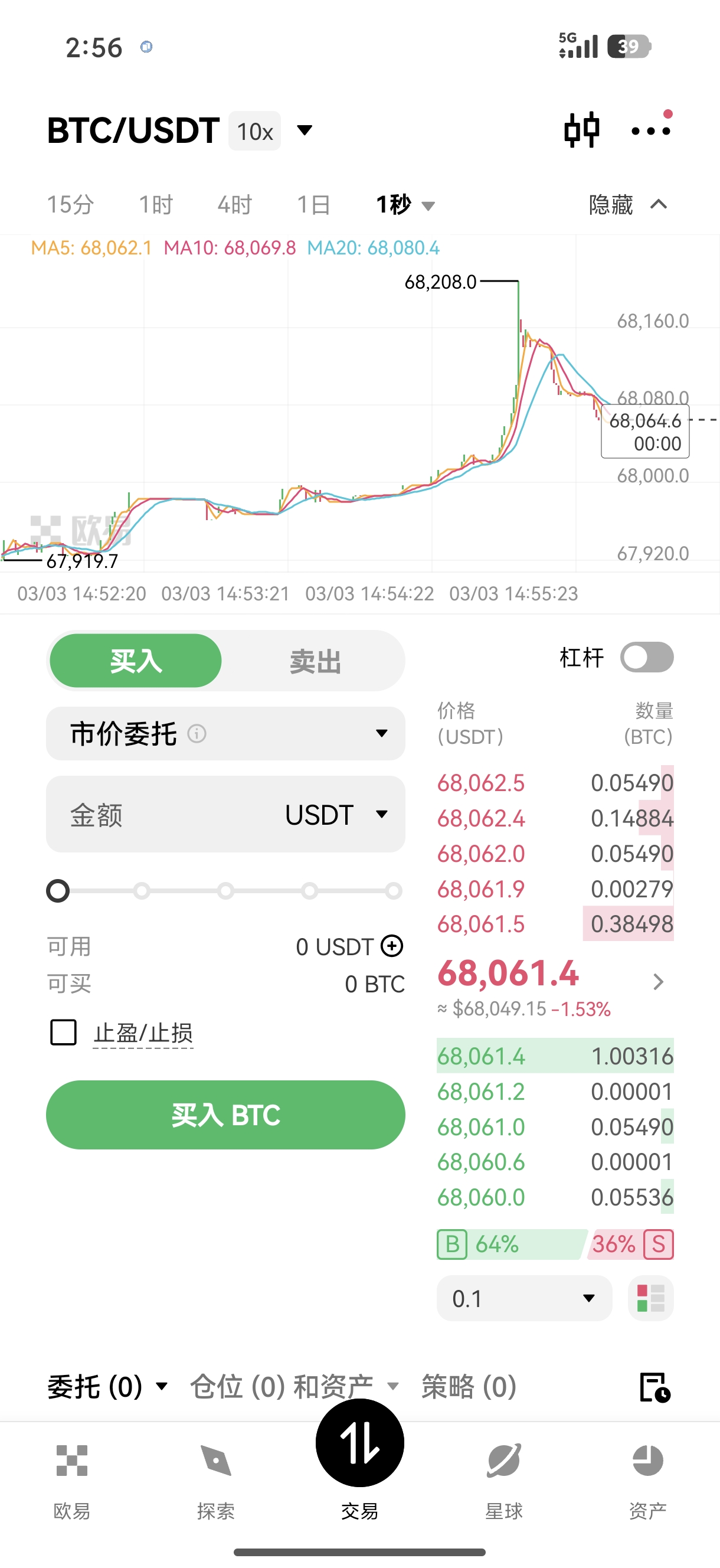The height and width of the screenshot is (1568, 720).
Task: Tap the 买入 BTC button
Action: (225, 1115)
